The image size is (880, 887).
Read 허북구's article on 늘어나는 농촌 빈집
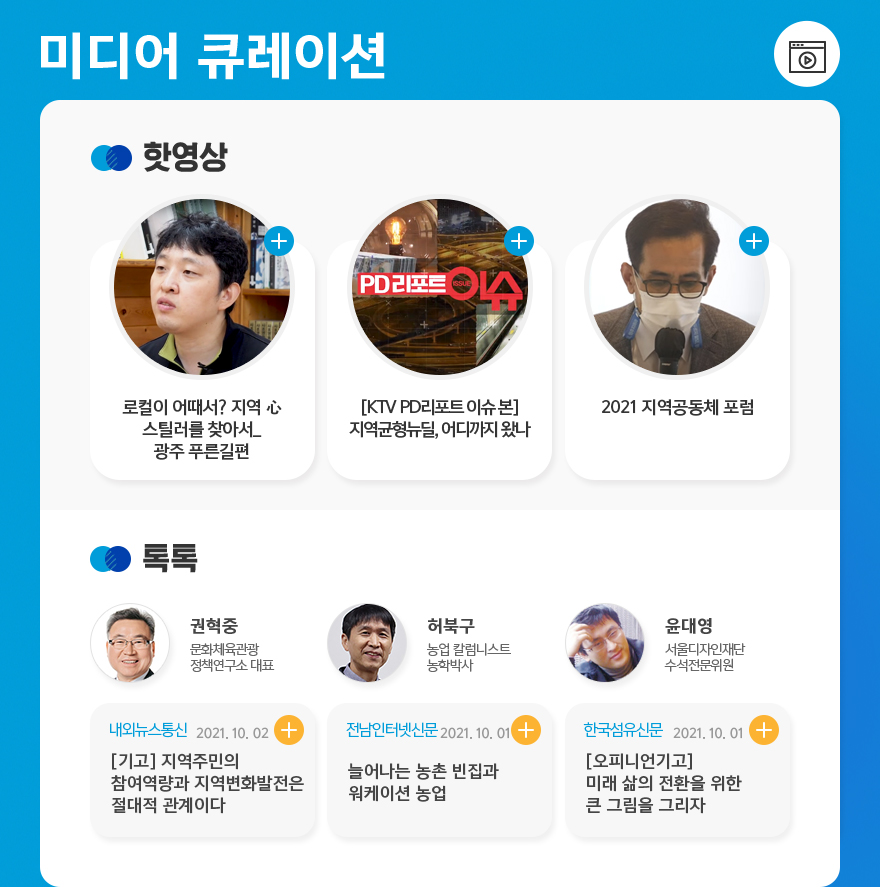[x=423, y=783]
